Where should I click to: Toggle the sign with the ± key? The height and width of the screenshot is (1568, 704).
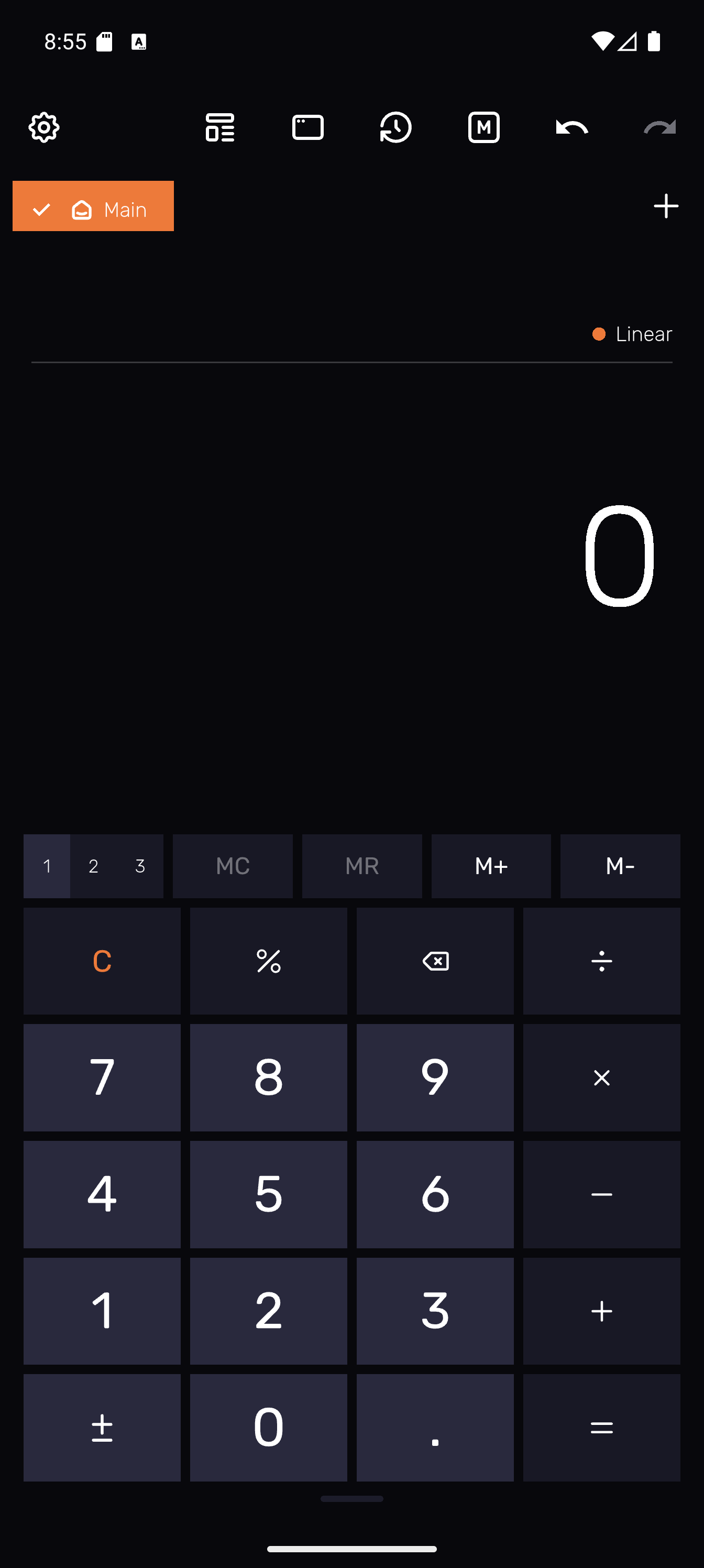point(102,1426)
